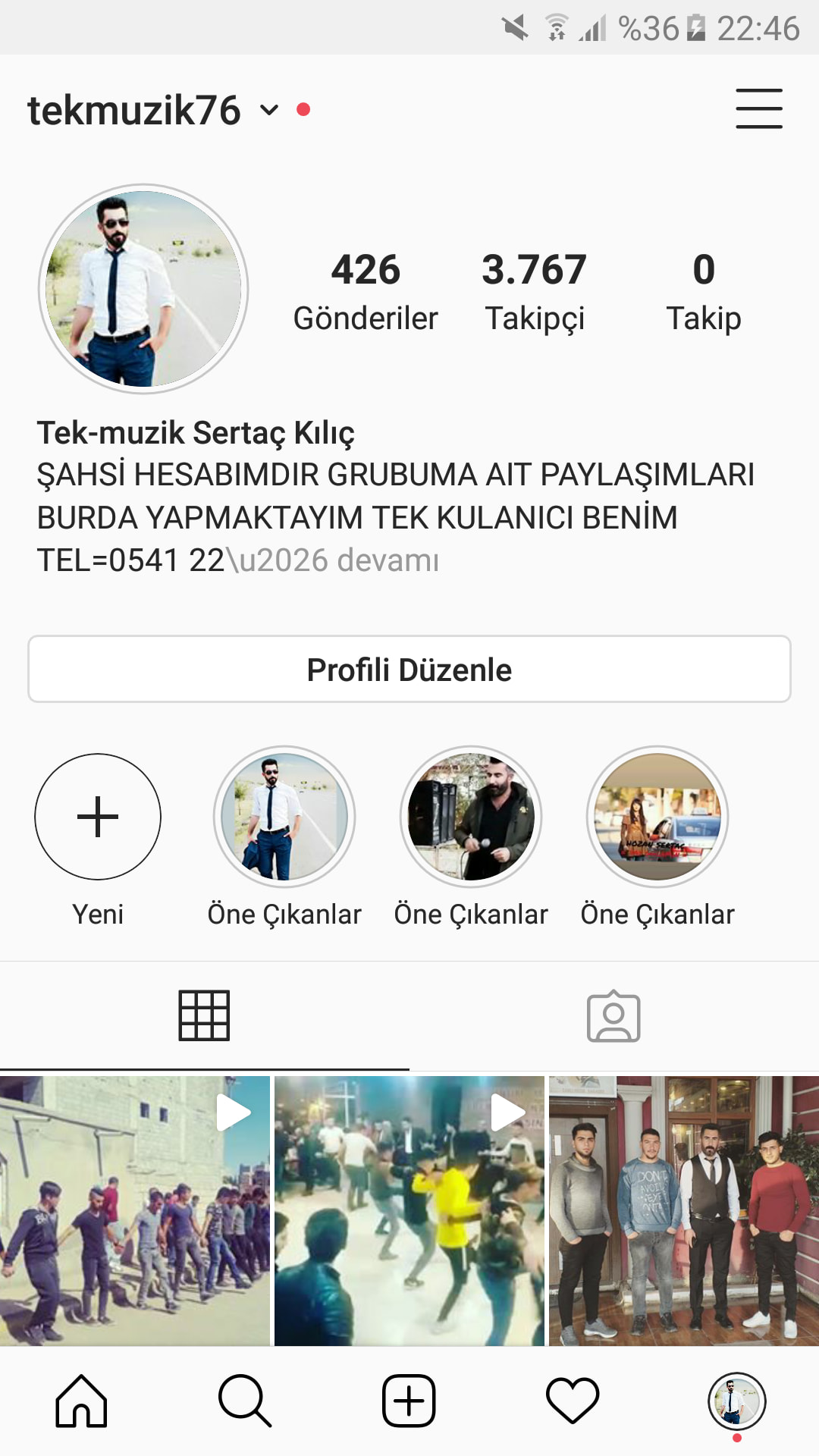Switch to the tagged photos tab
The height and width of the screenshot is (1456, 819).
613,1016
